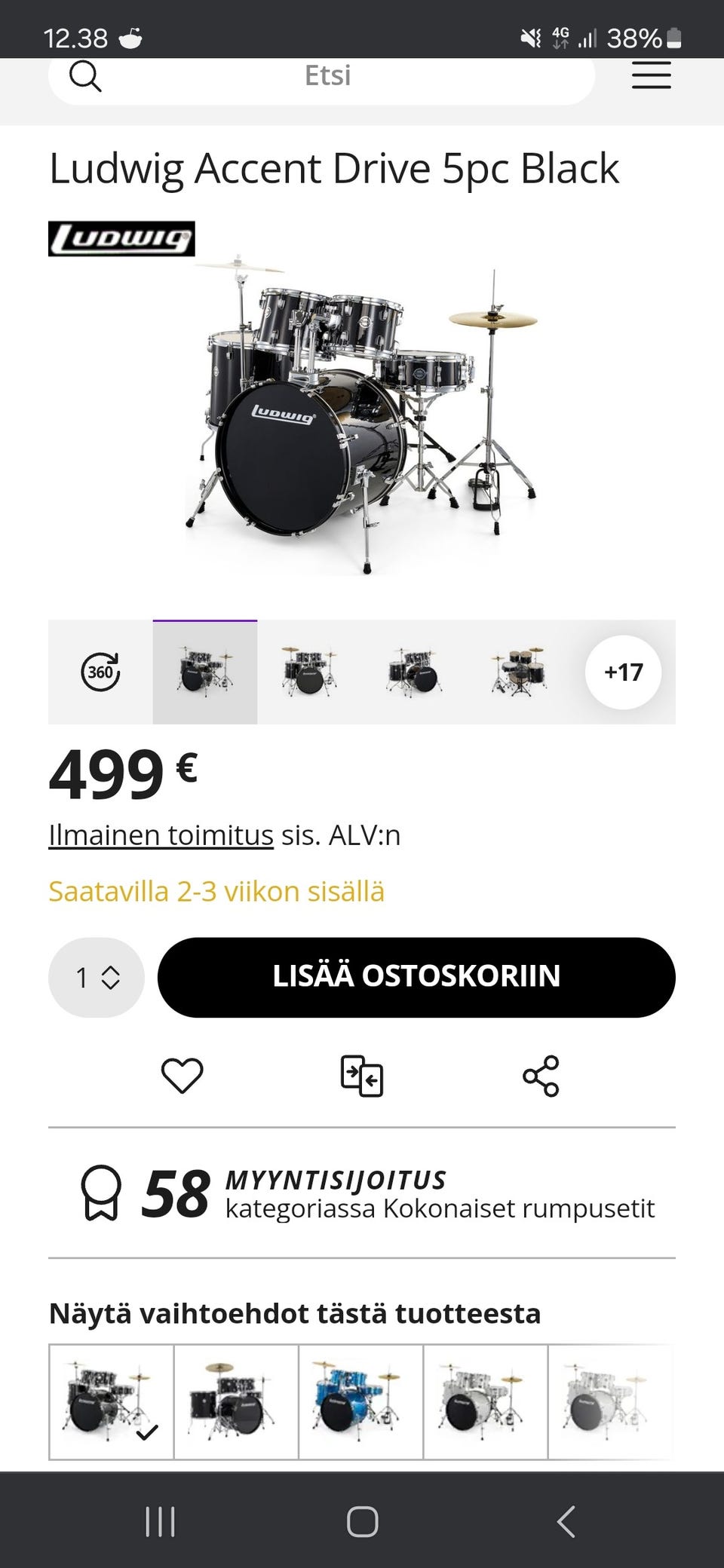Tap the Etsi search input field
Viewport: 724px width, 1568px height.
coord(328,75)
